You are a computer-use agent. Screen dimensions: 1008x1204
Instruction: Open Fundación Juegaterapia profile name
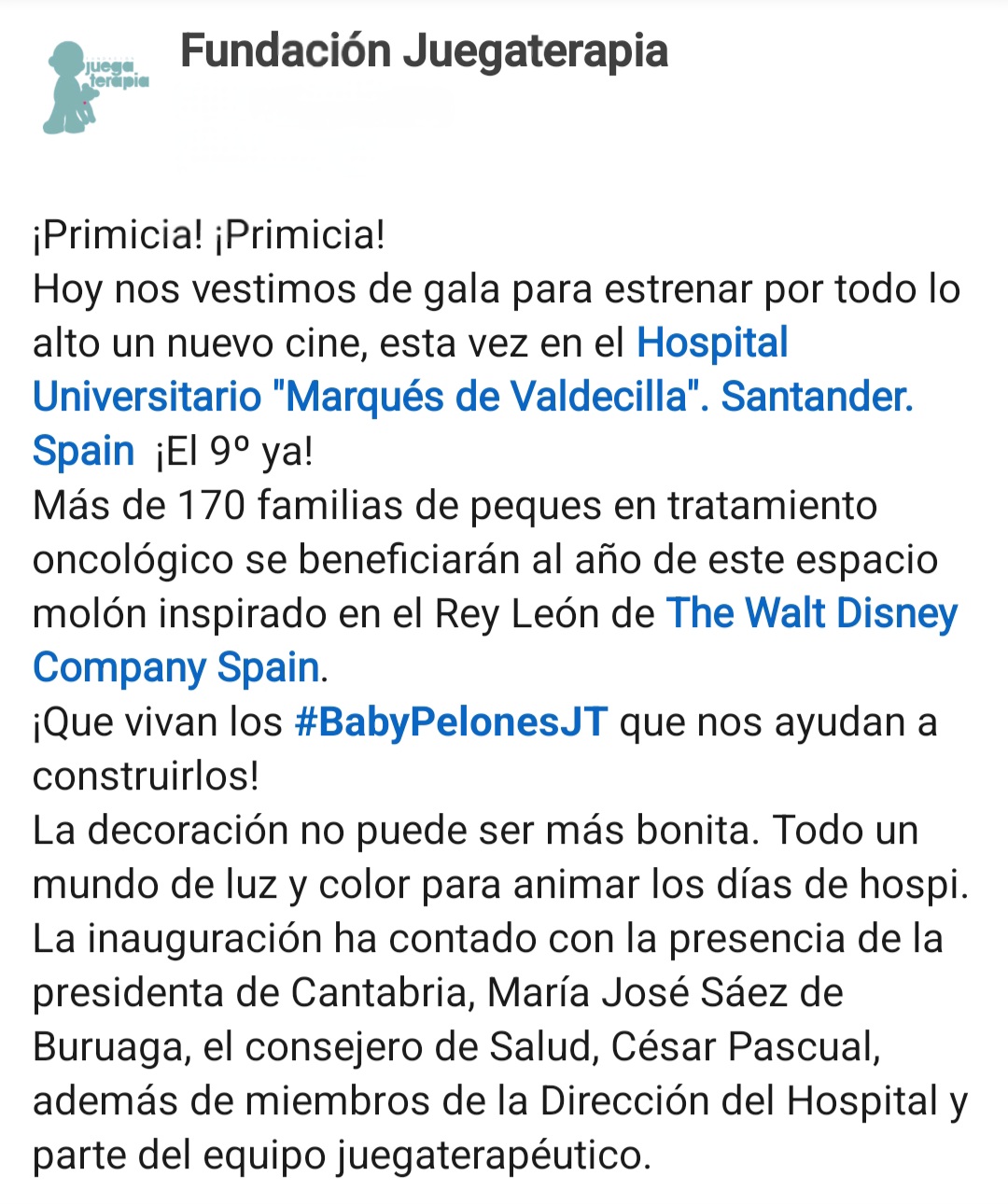point(424,50)
